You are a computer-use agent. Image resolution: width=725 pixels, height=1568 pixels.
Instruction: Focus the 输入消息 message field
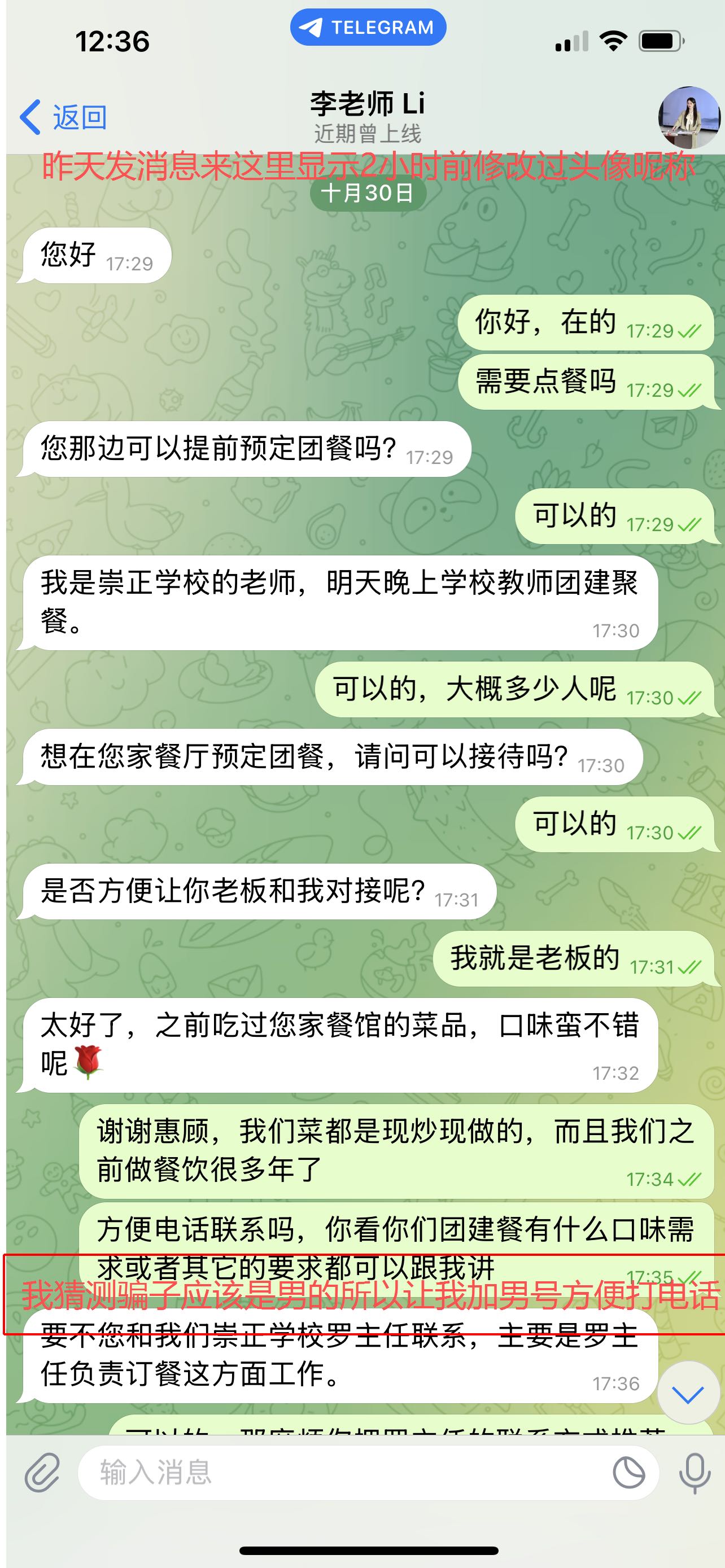pos(341,1473)
